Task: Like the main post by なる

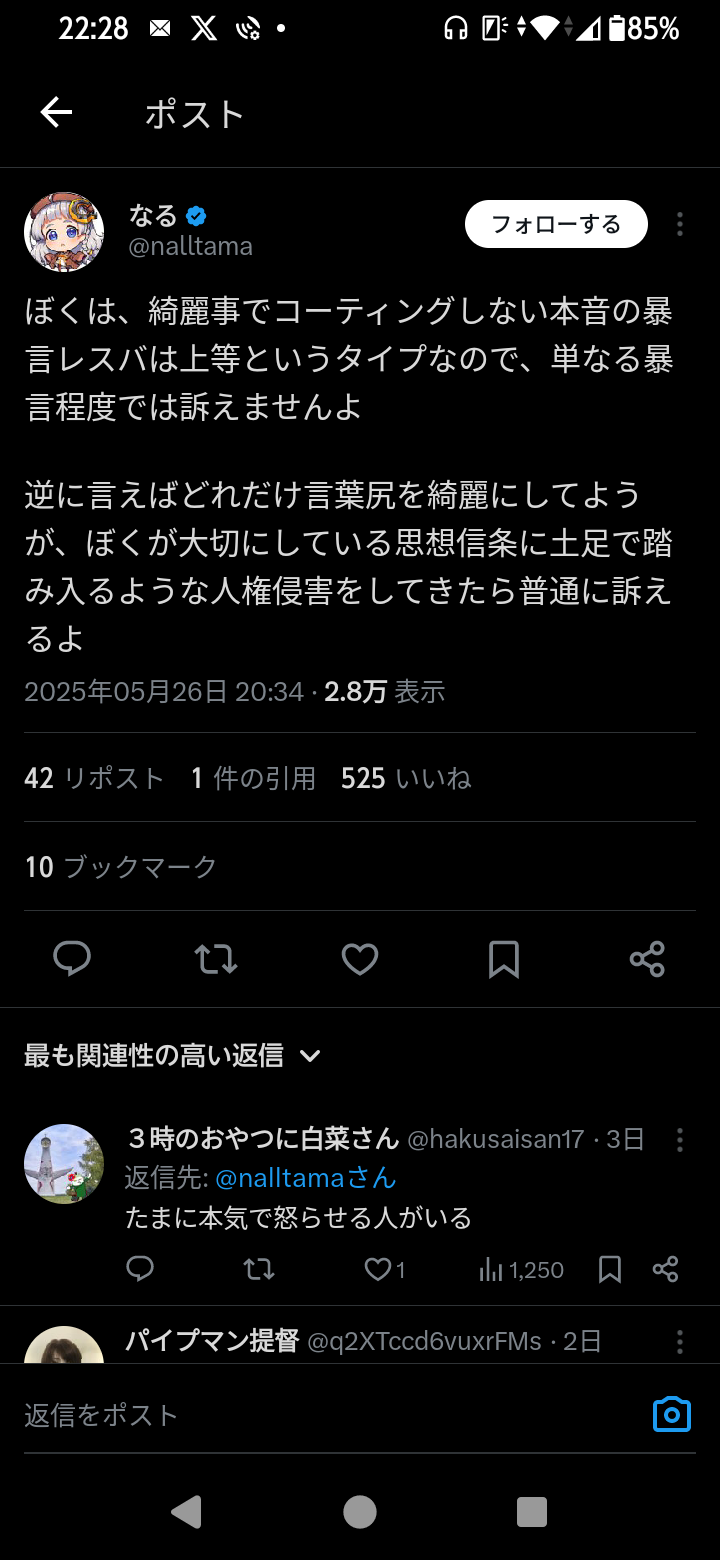Action: tap(360, 959)
